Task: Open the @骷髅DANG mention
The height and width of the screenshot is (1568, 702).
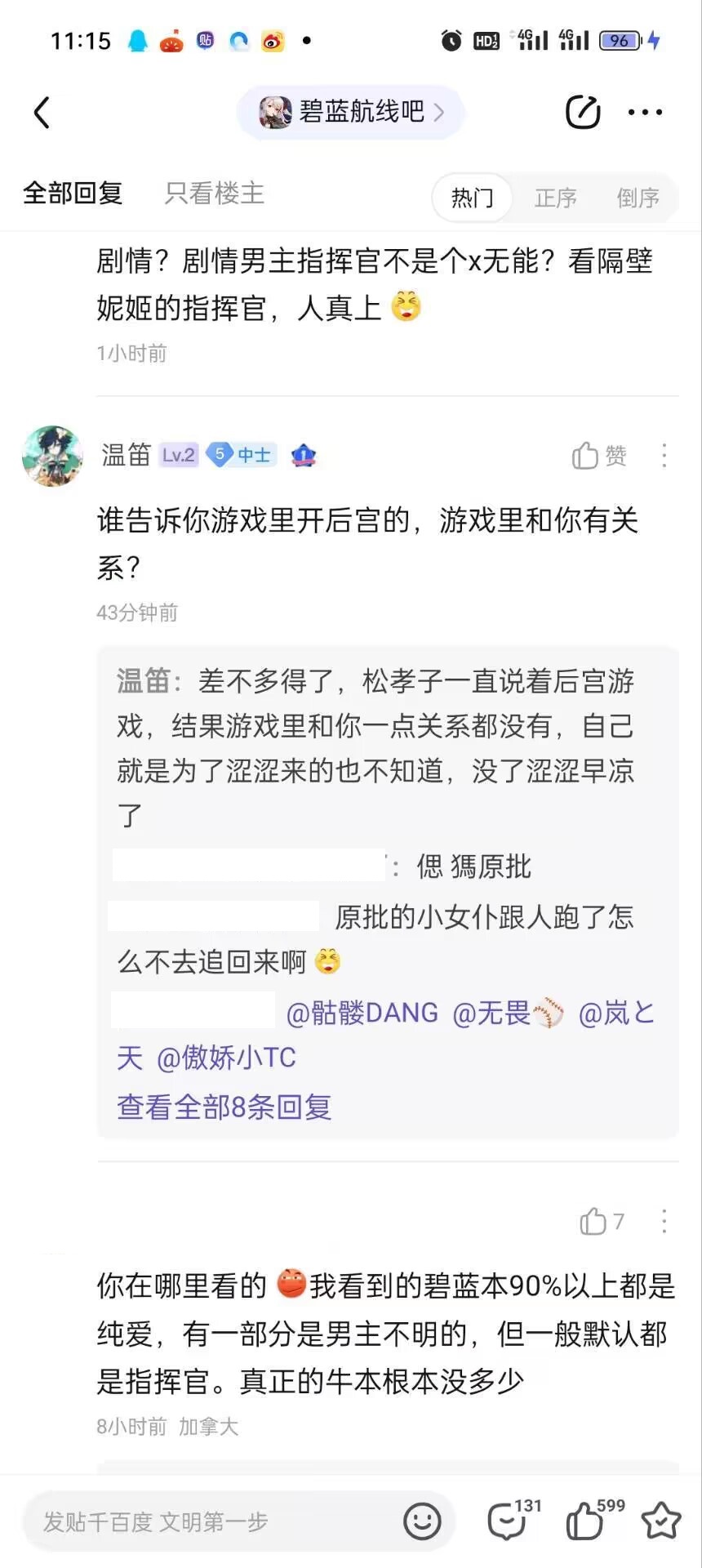Action: [x=362, y=1013]
